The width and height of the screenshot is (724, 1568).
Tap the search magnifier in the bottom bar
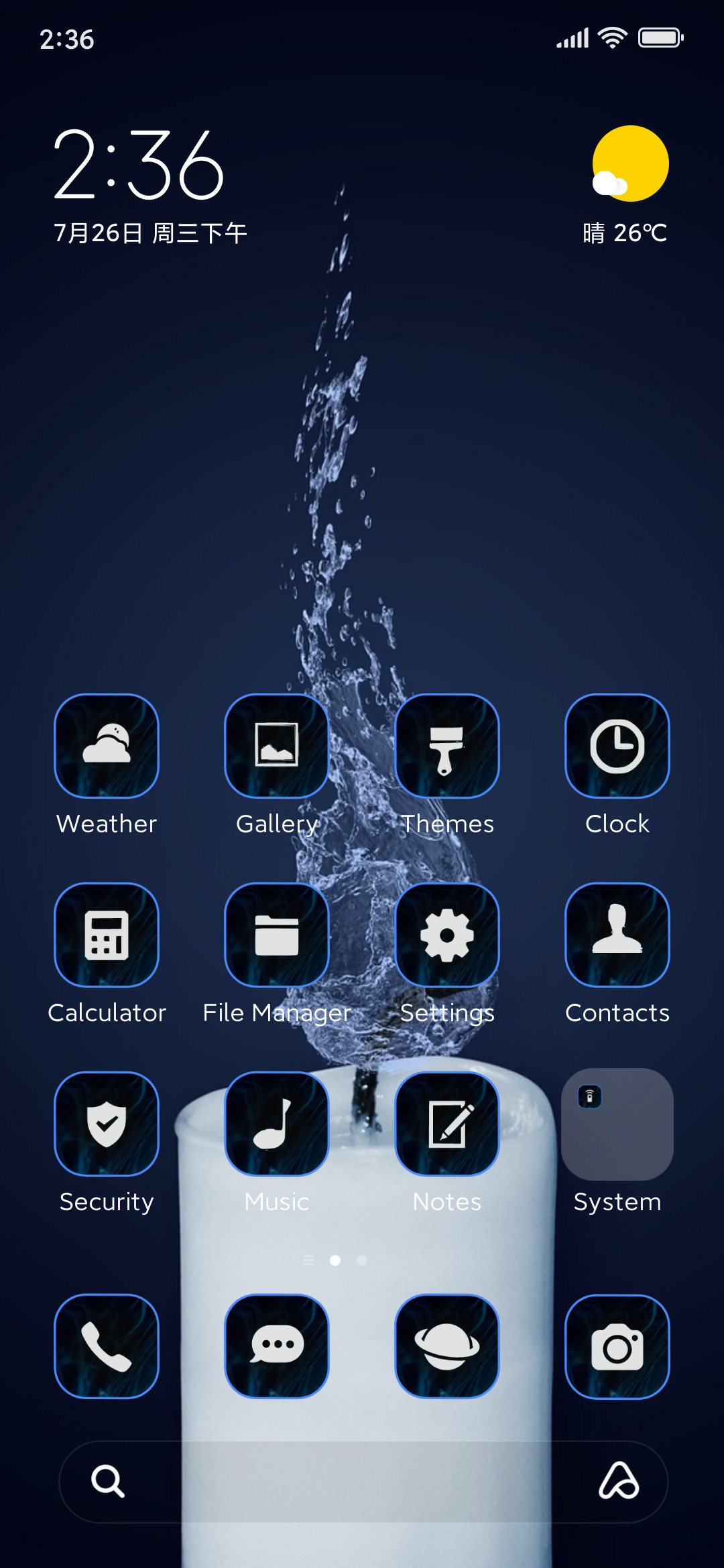click(108, 1481)
